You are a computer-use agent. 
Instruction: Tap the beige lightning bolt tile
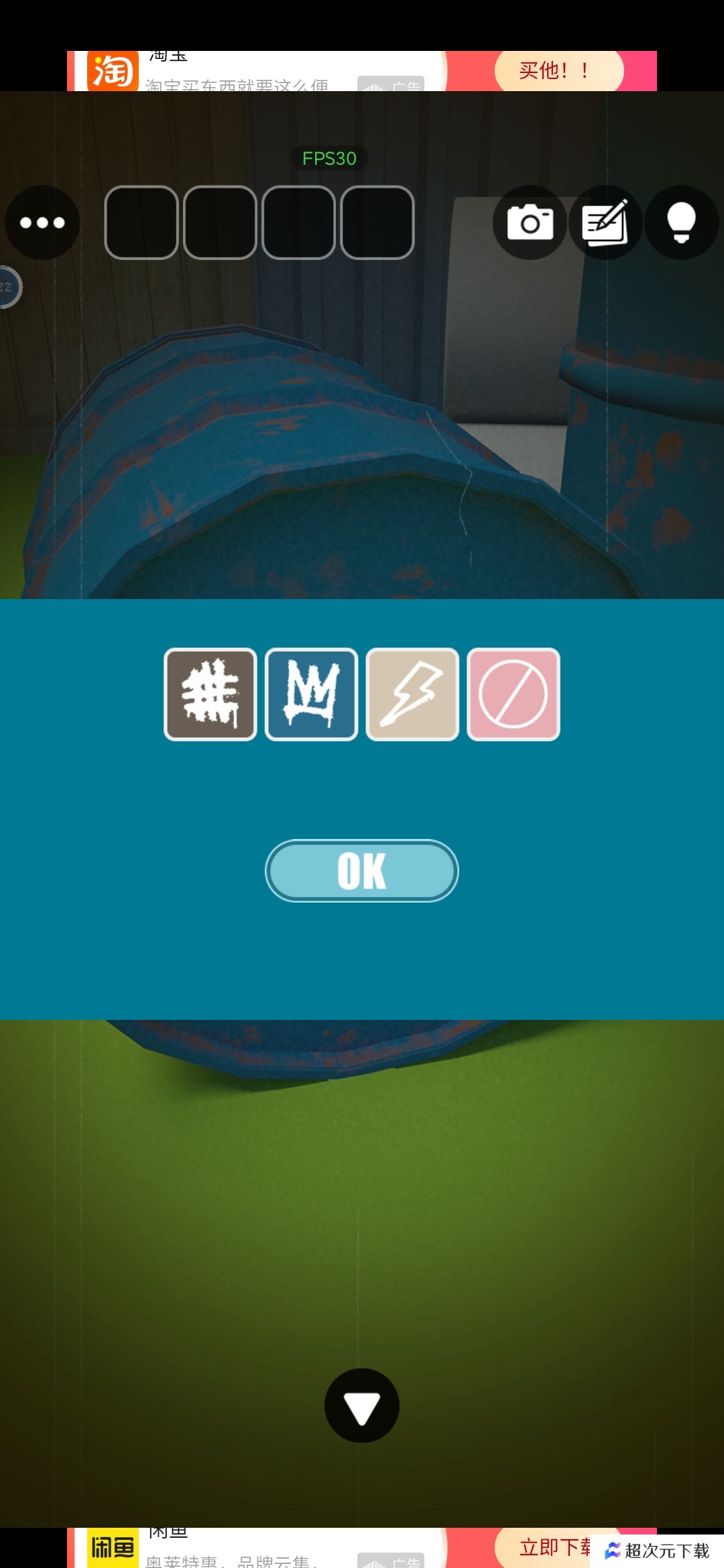pyautogui.click(x=412, y=694)
